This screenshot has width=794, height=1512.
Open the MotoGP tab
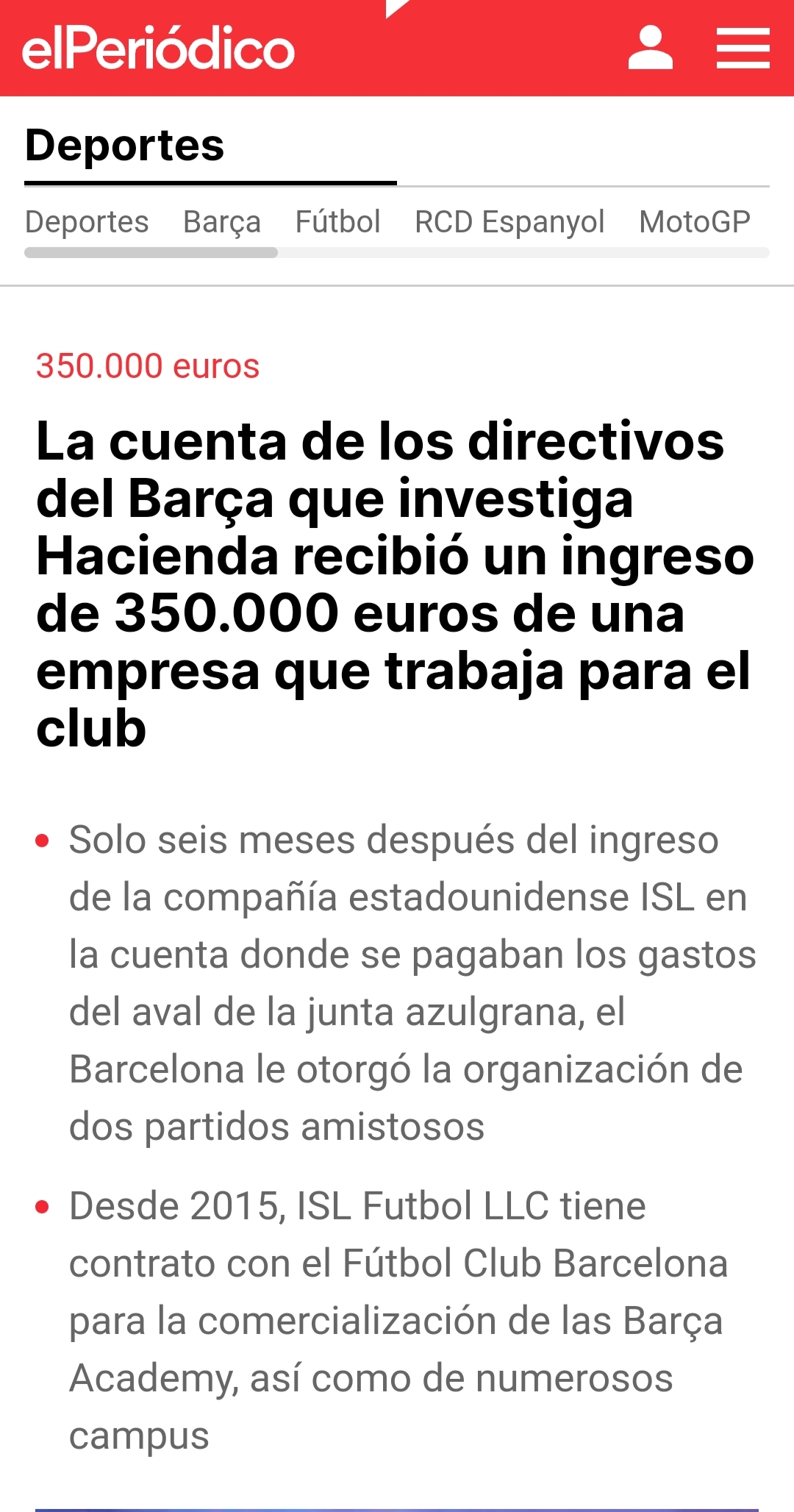pos(694,222)
